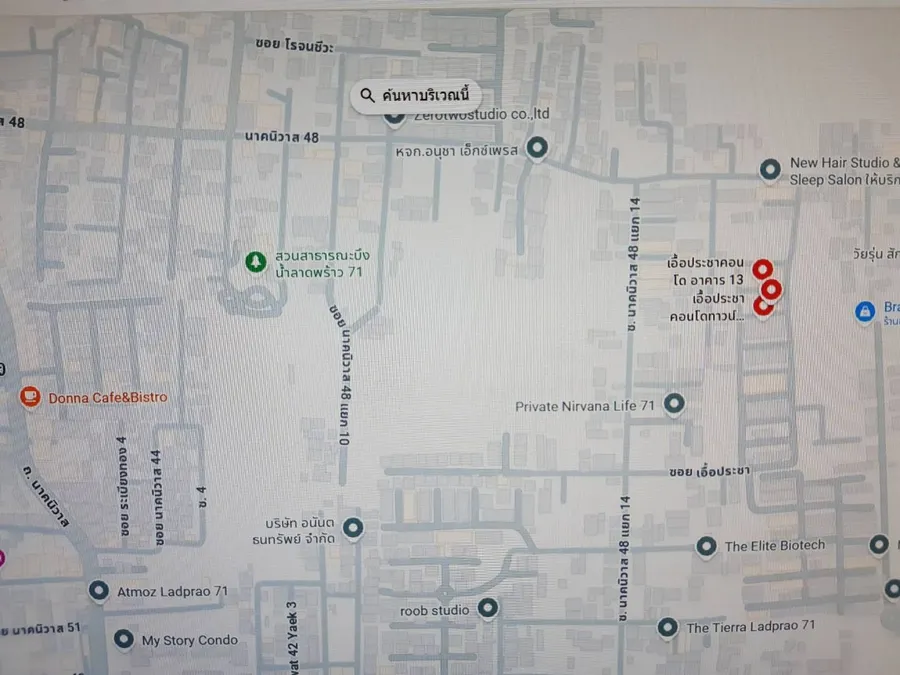Viewport: 900px width, 675px height.
Task: Open The Elite Biotech pin
Action: pyautogui.click(x=706, y=546)
